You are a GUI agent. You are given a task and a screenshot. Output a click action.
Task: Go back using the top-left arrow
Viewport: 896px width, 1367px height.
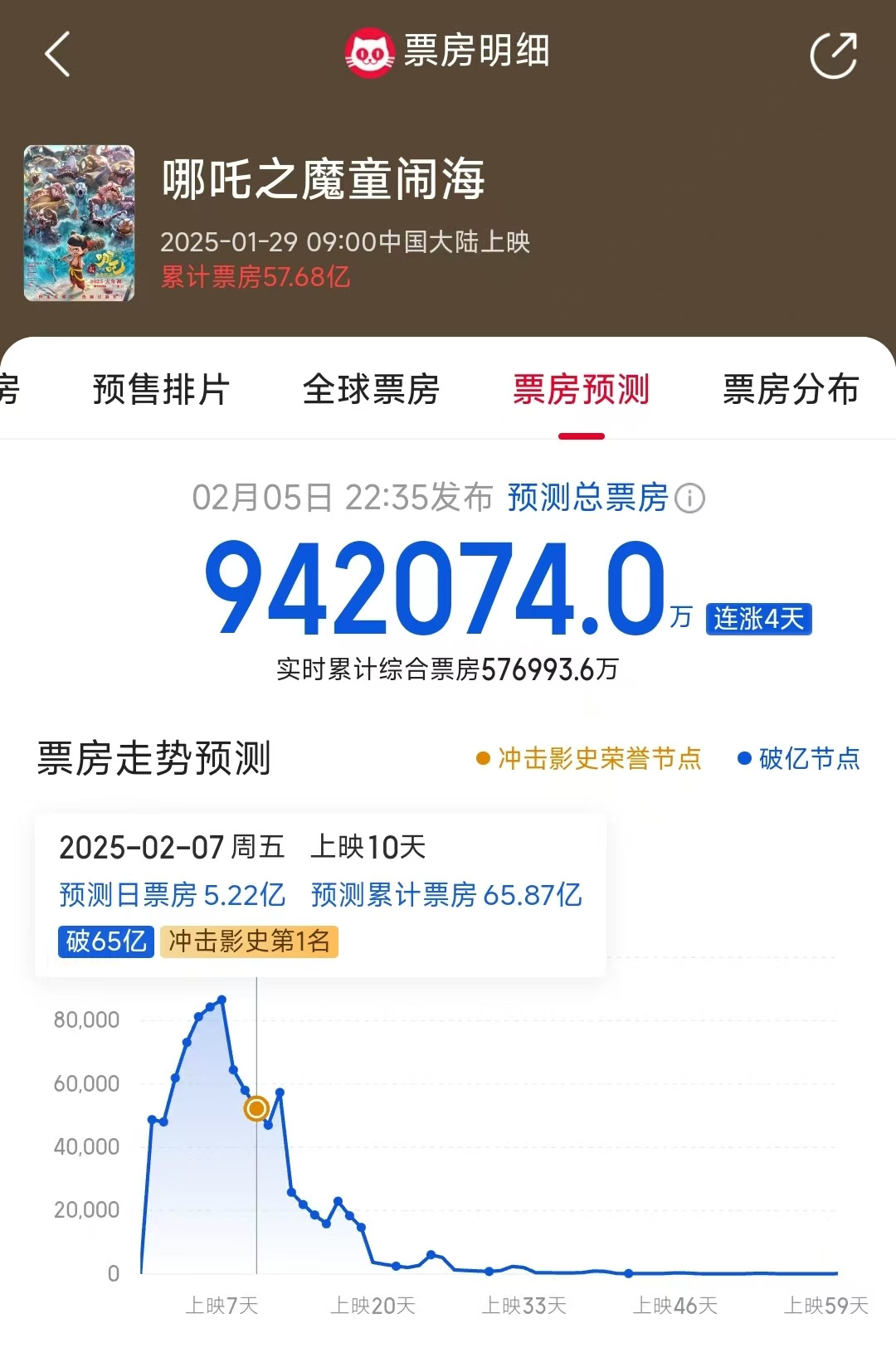(57, 55)
